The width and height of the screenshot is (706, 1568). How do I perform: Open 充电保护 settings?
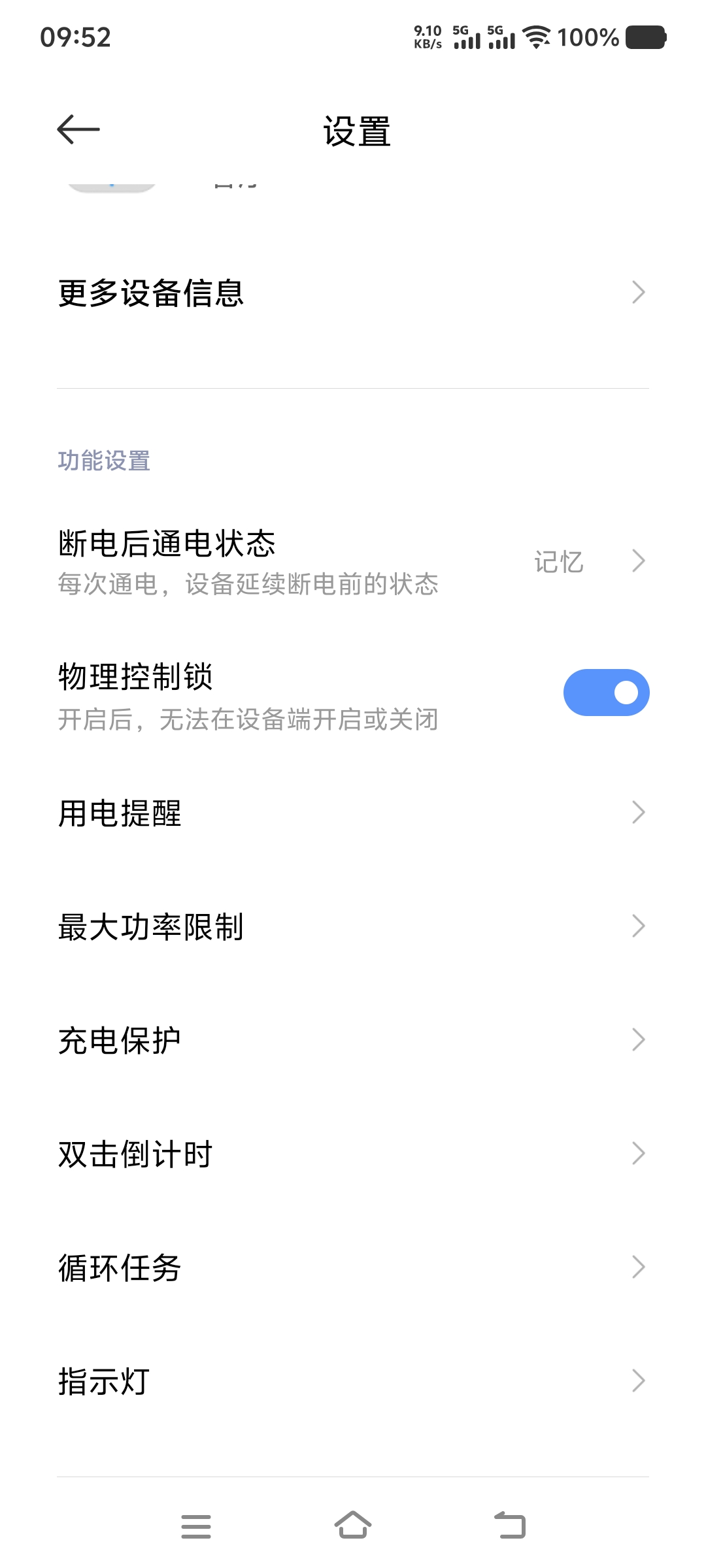tap(353, 1040)
